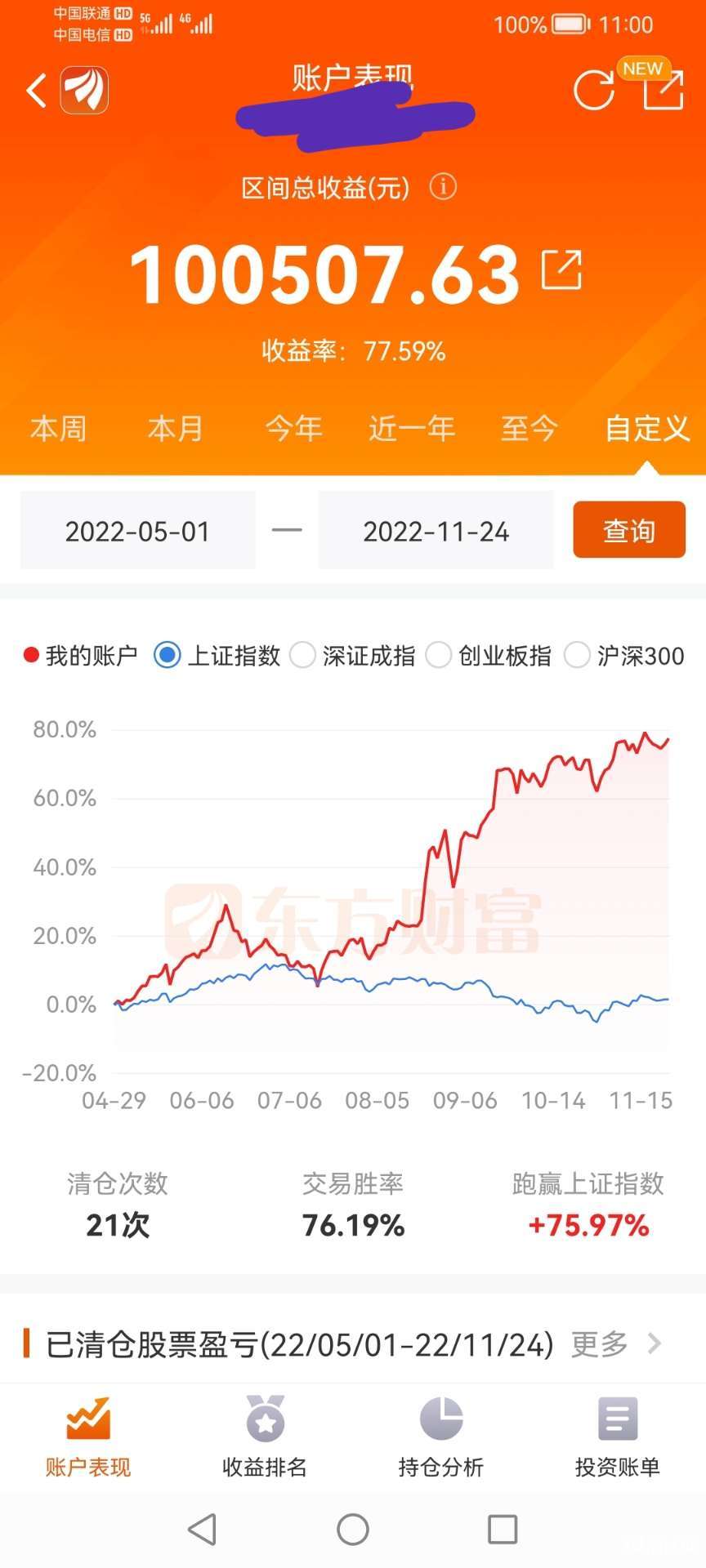Open details icon beside total profit amount
706x1568 pixels.
click(562, 269)
